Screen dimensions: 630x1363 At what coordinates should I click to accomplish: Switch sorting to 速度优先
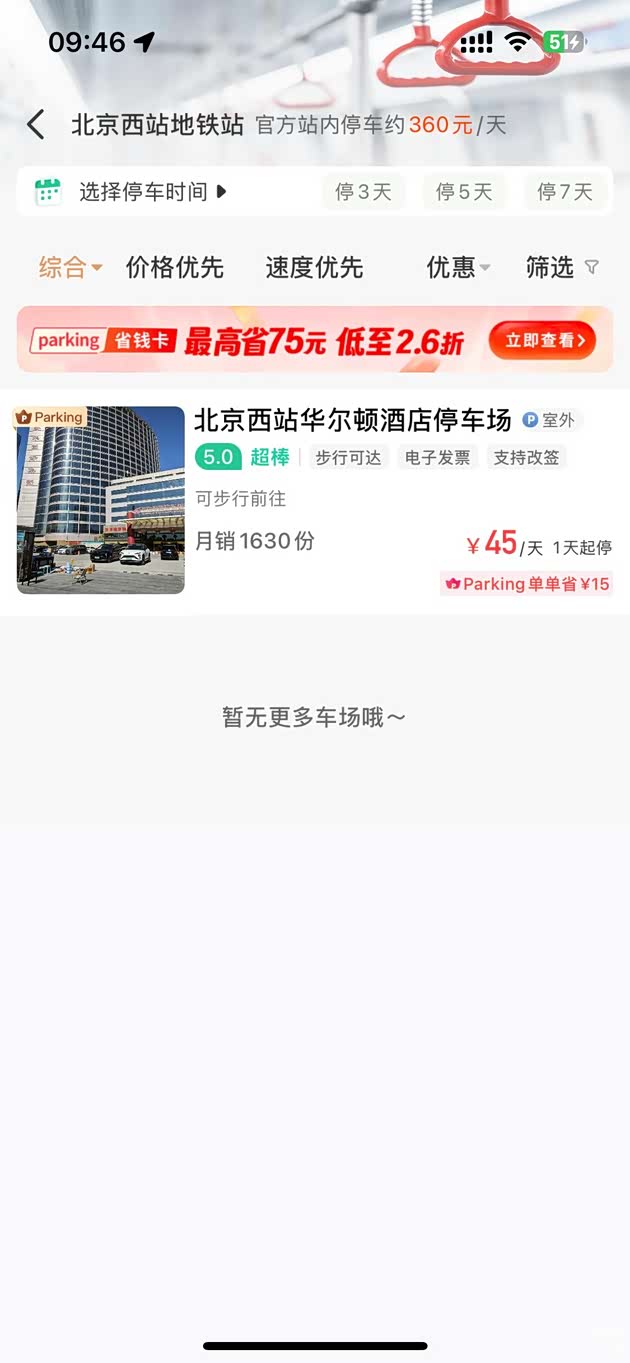[314, 267]
